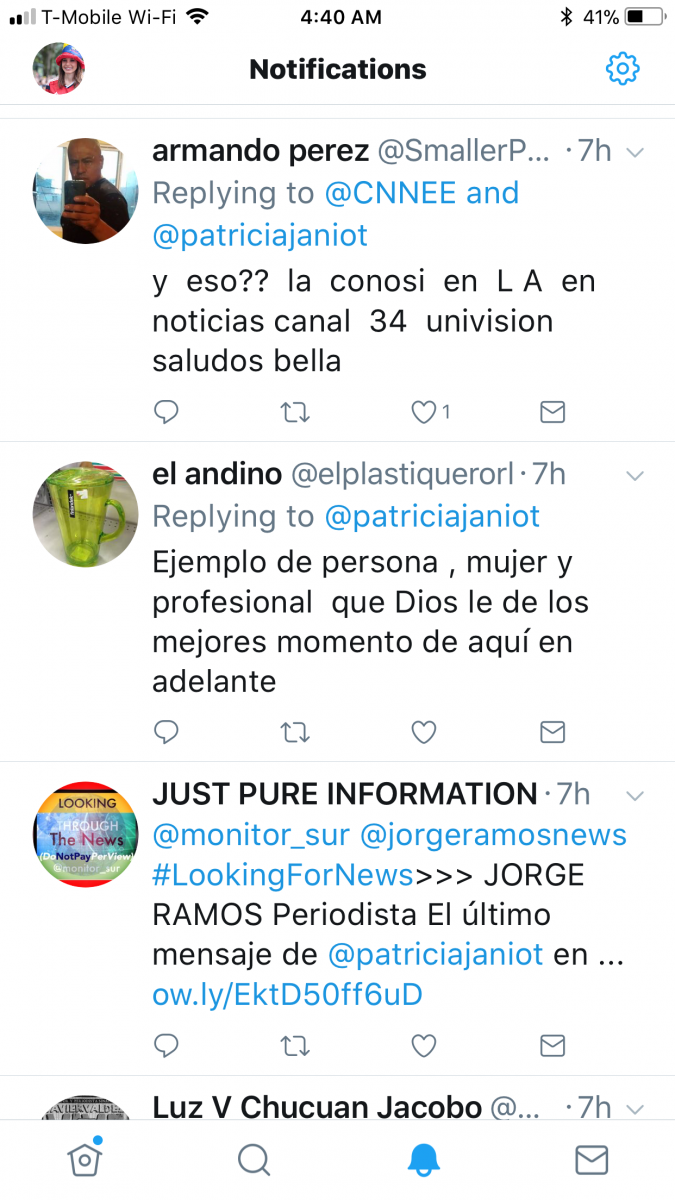Open the ow.ly/EktD50ff6uD link
The image size is (675, 1200).
click(x=287, y=994)
